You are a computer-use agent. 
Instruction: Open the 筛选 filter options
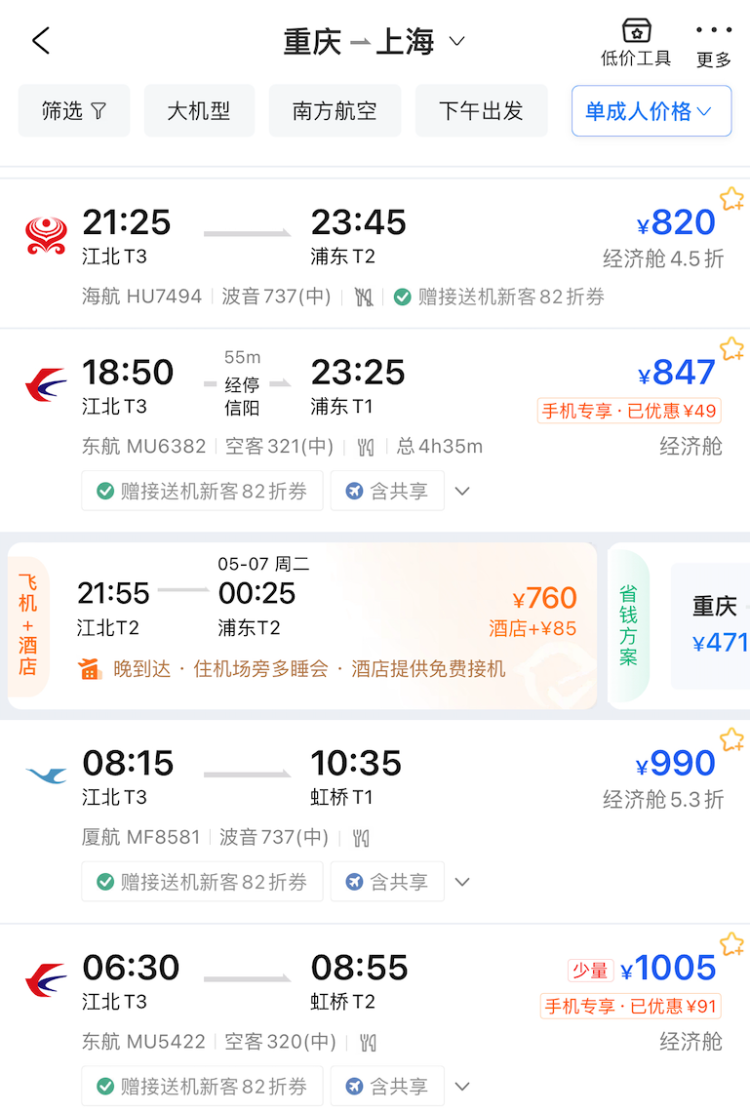pyautogui.click(x=74, y=111)
